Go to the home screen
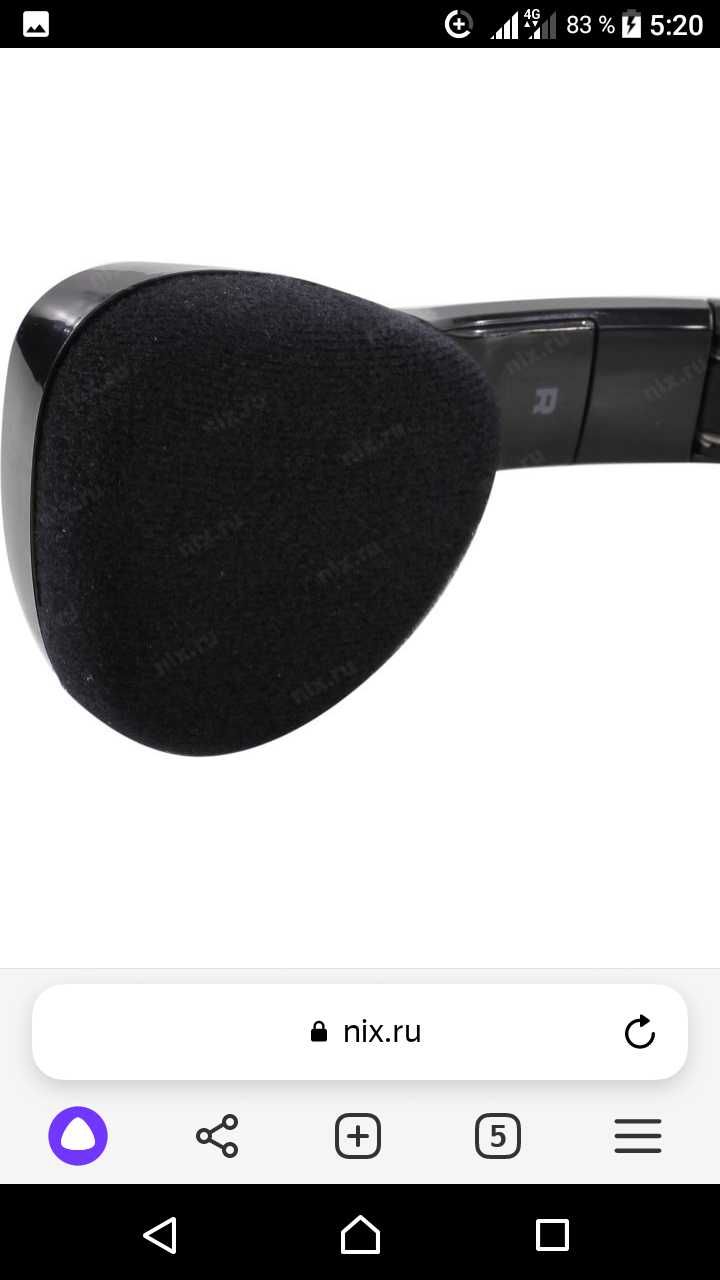 (x=360, y=1235)
